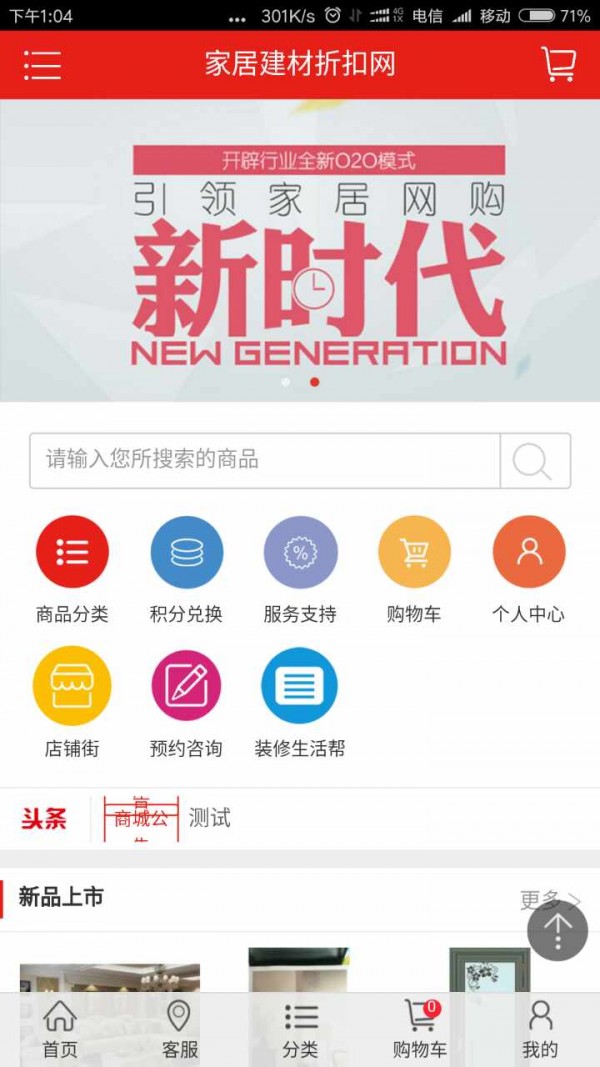Image resolution: width=600 pixels, height=1067 pixels.
Task: Switch to the 分类 tab
Action: point(300,1030)
